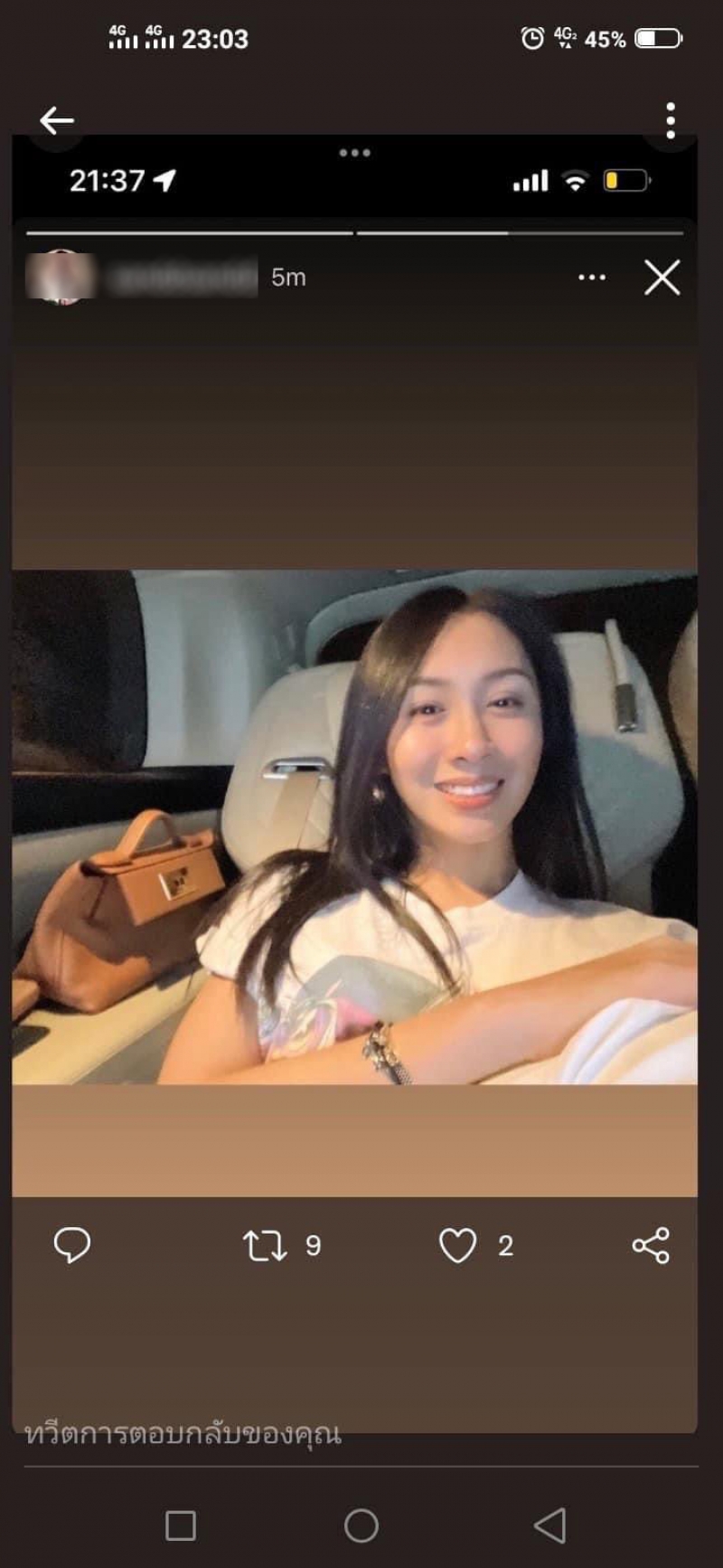Screen dimensions: 723x1568
Task: Like the tweet with the heart icon
Action: (x=457, y=1245)
